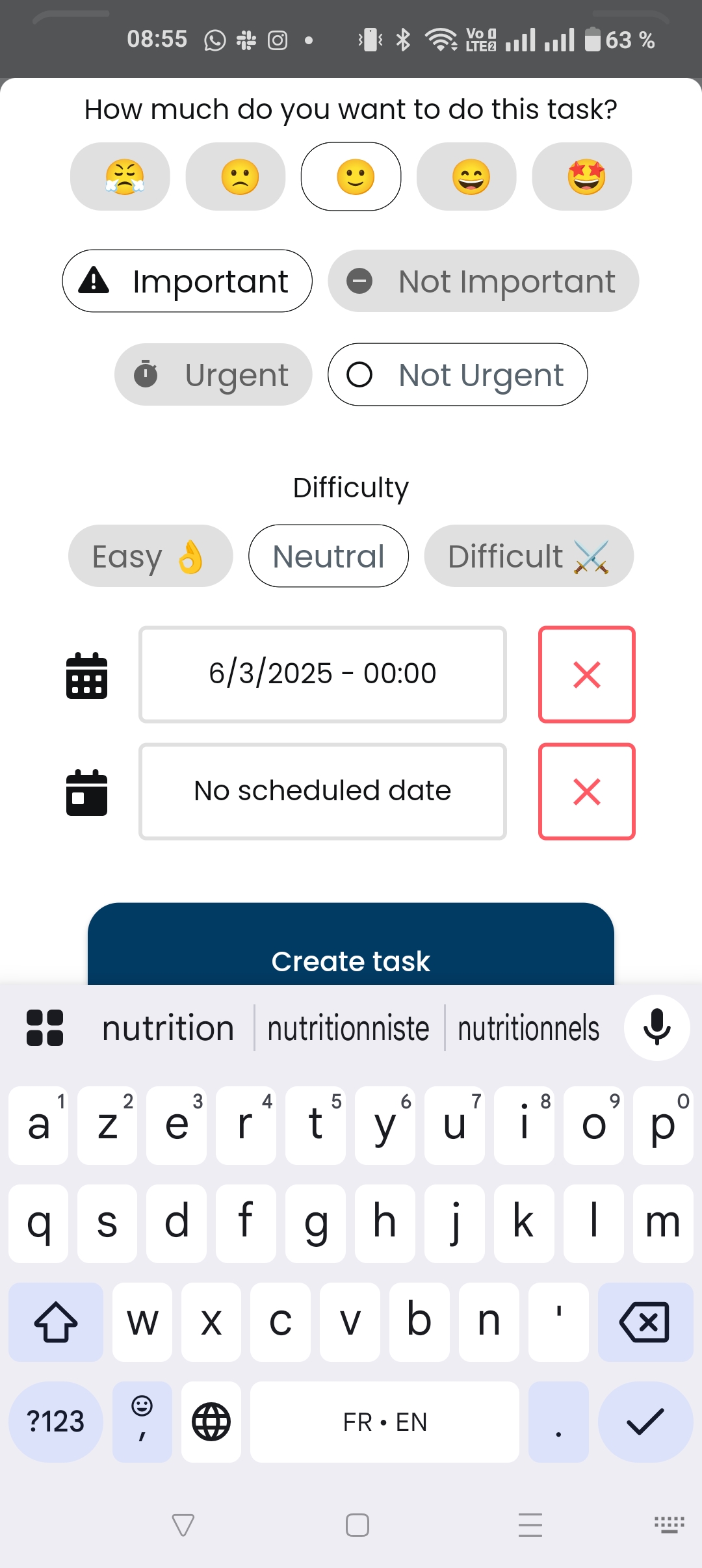Viewport: 702px width, 1568px height.
Task: Set difficulty to Easy
Action: 150,556
